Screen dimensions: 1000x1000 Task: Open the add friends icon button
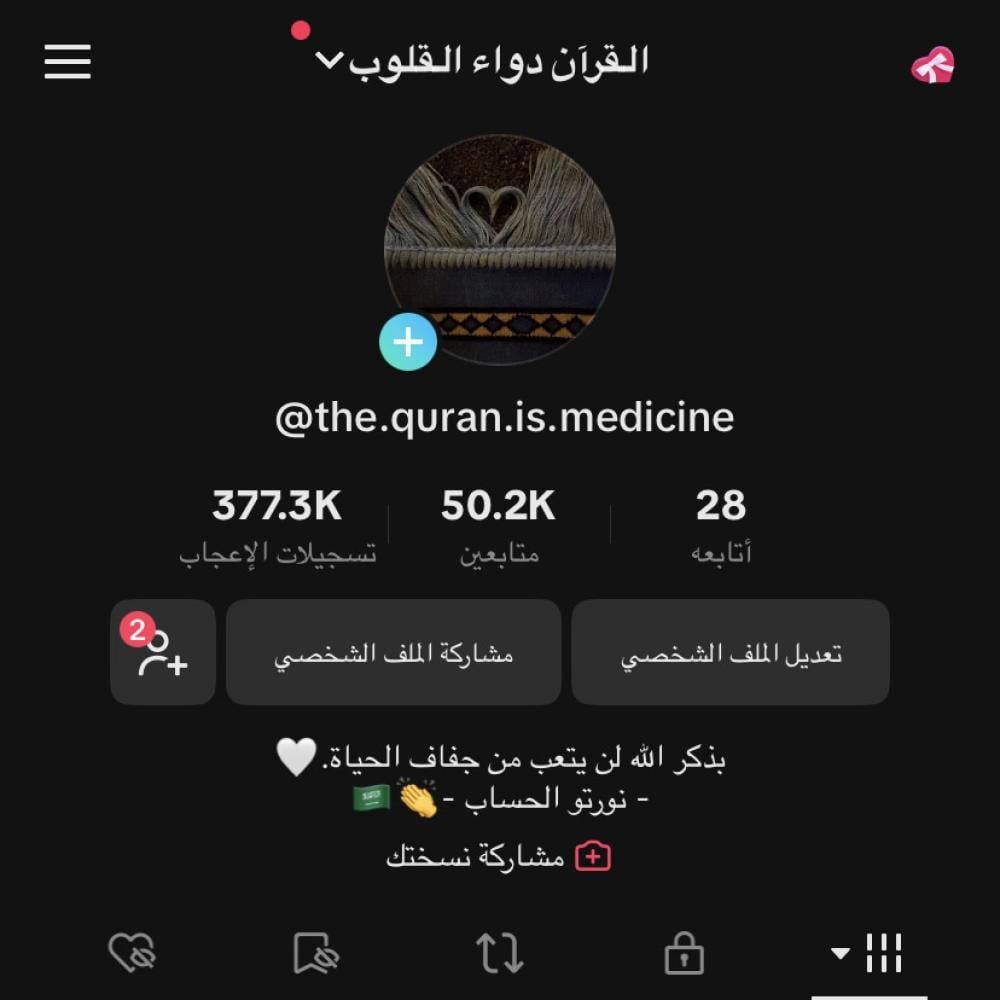click(163, 653)
